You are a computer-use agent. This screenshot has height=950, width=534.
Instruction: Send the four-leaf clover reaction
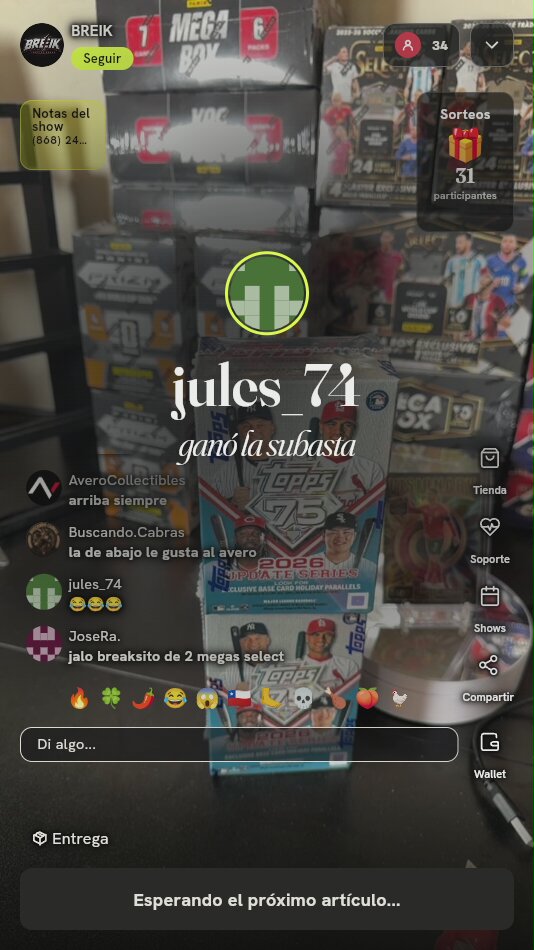(x=111, y=698)
